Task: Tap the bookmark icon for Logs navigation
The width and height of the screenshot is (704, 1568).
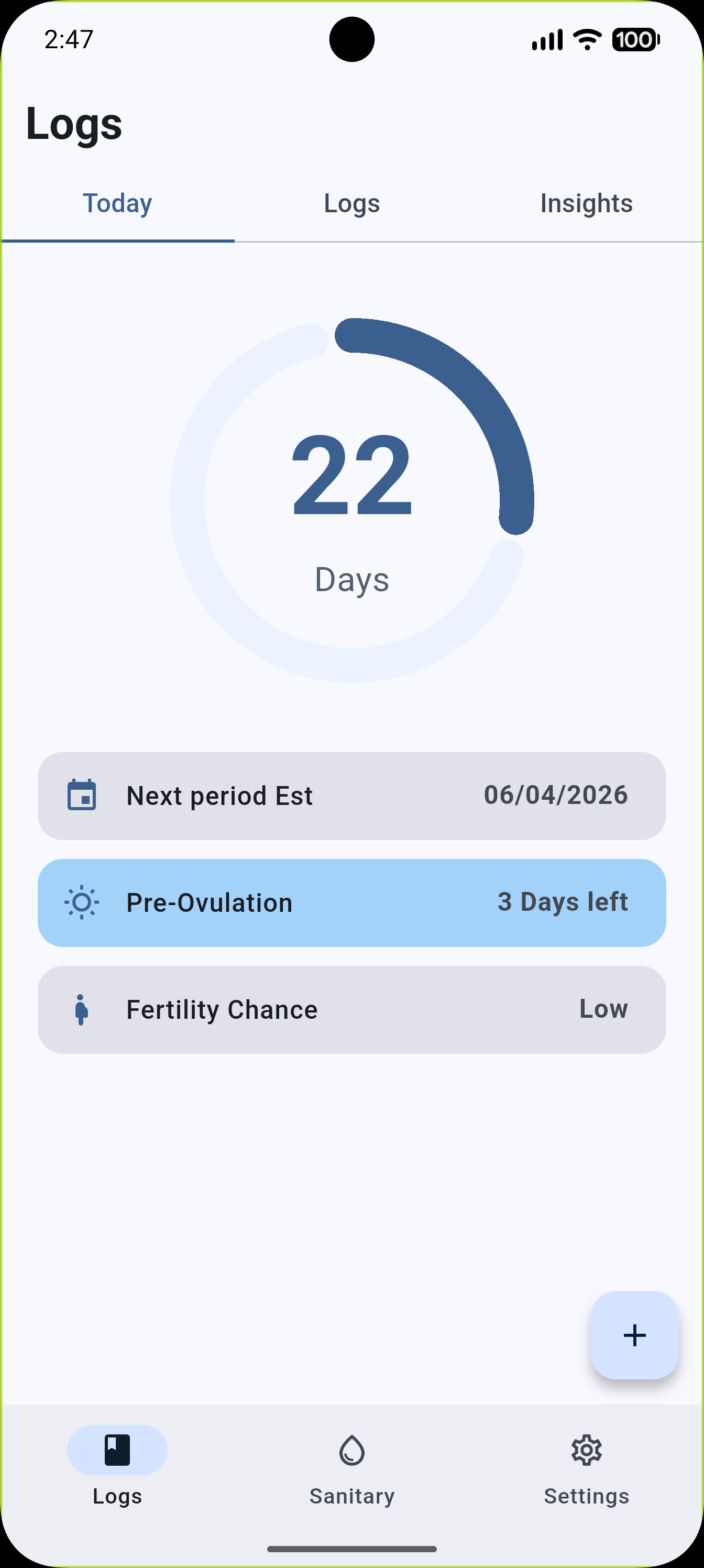Action: coord(117,1450)
